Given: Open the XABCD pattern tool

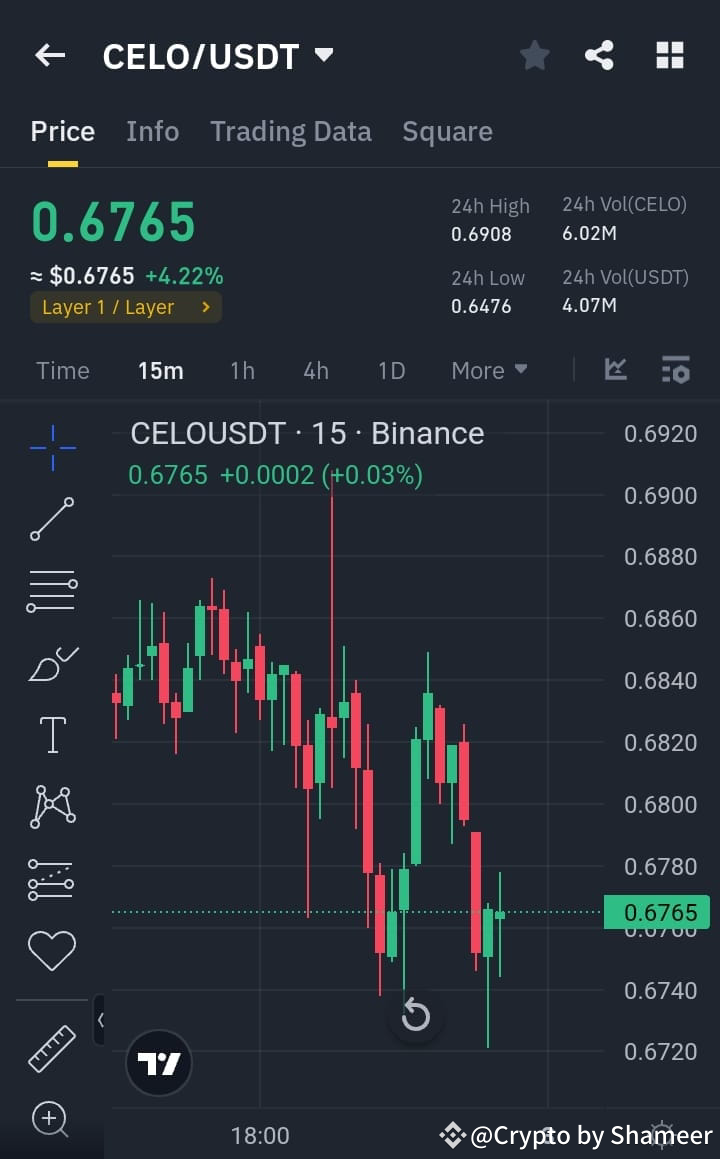Looking at the screenshot, I should click(x=51, y=806).
